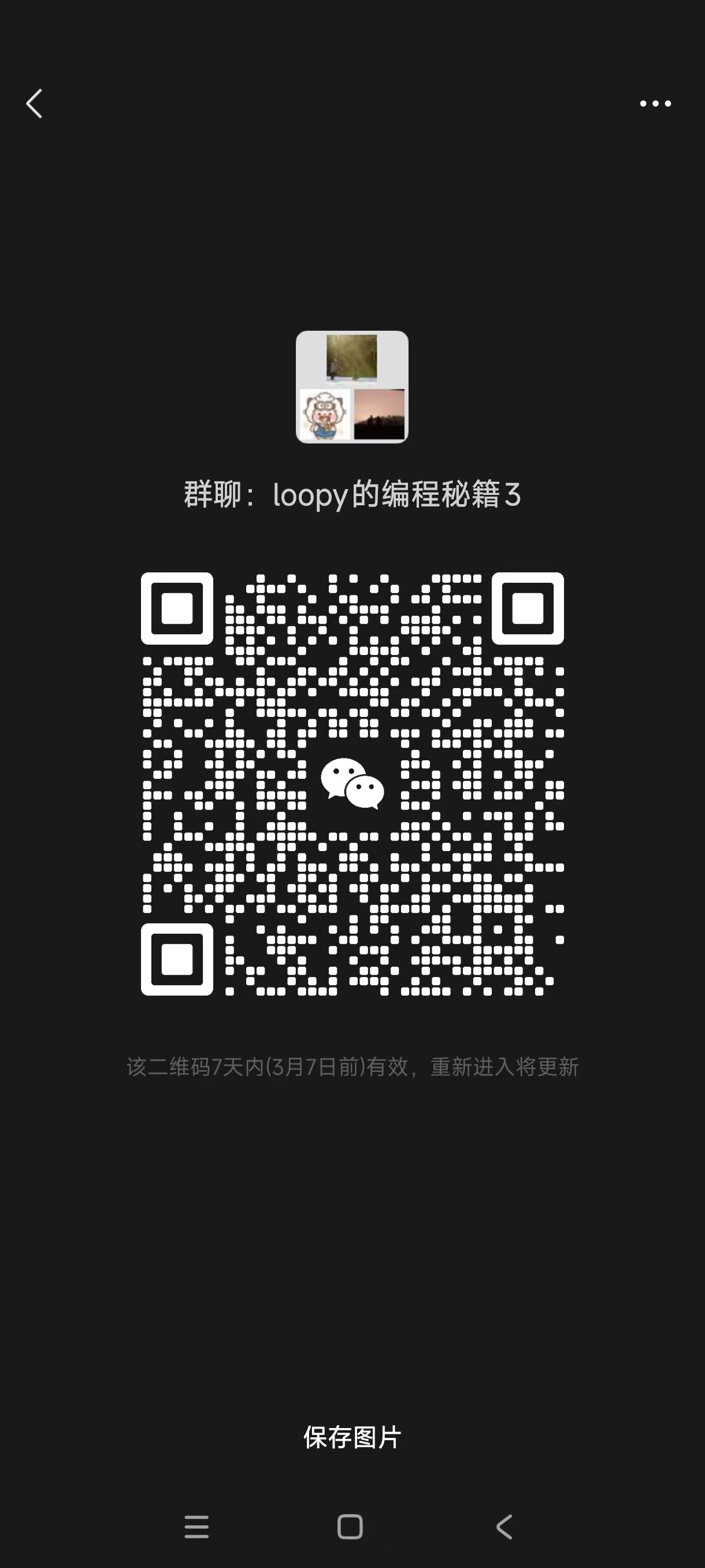Tap the system back button

(504, 1526)
